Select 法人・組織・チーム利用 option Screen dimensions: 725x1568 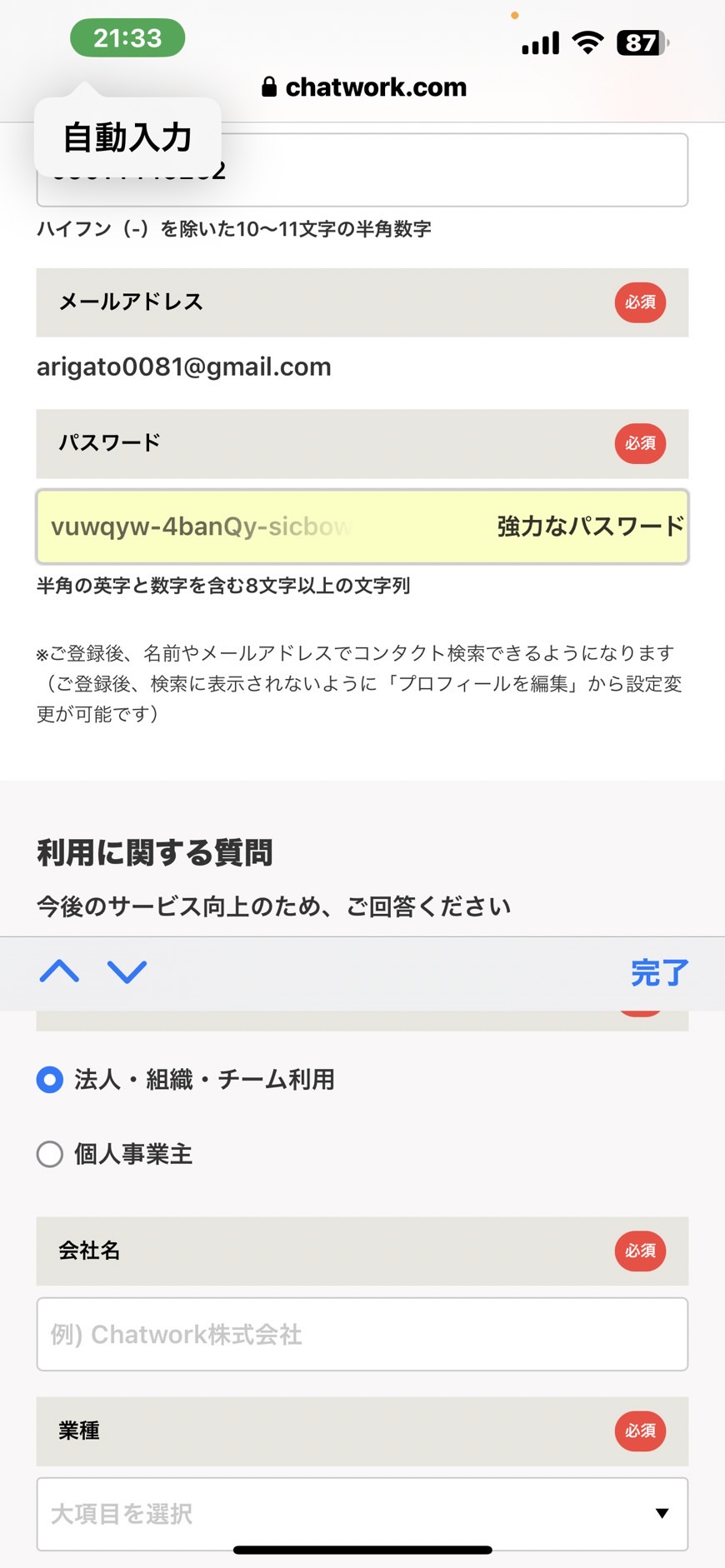[x=186, y=1080]
